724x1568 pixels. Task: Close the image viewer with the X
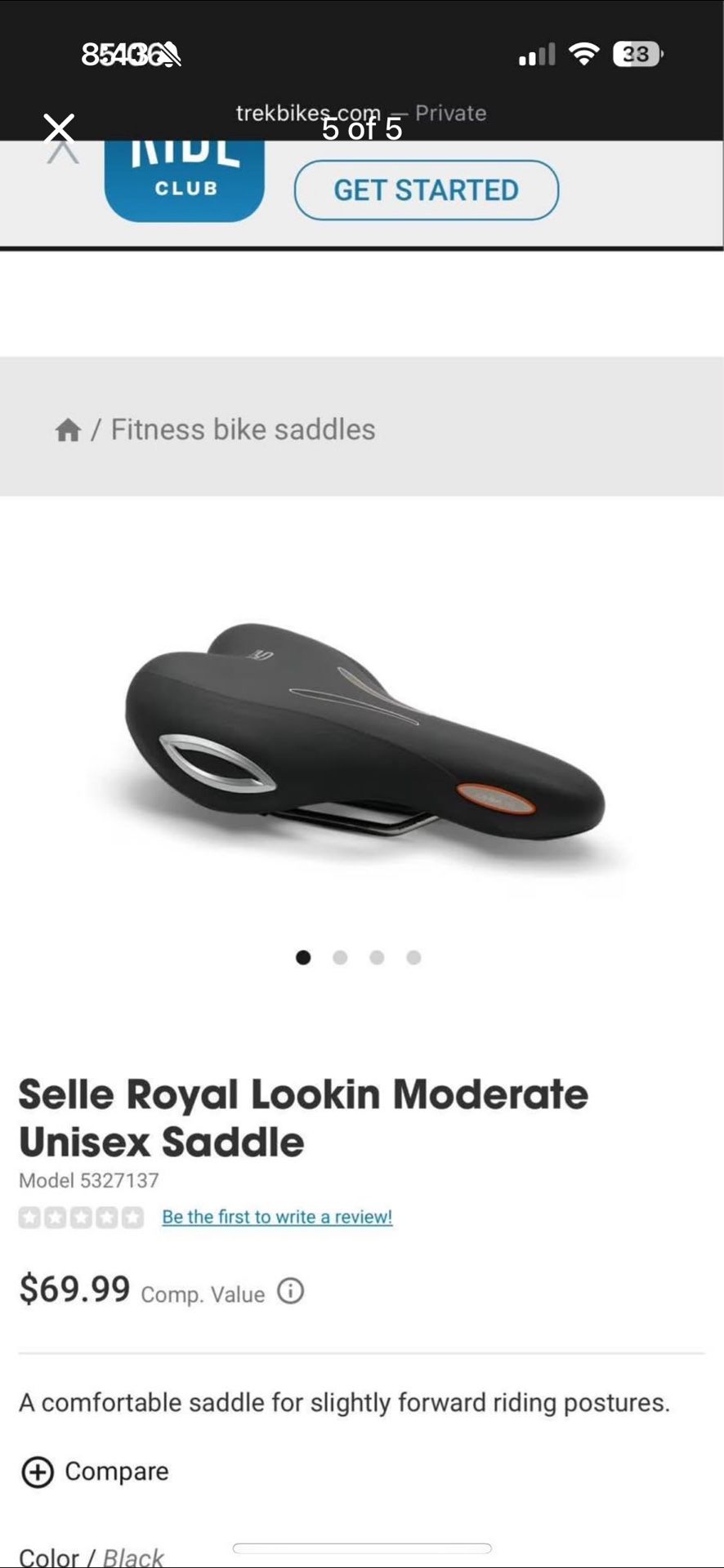[58, 131]
